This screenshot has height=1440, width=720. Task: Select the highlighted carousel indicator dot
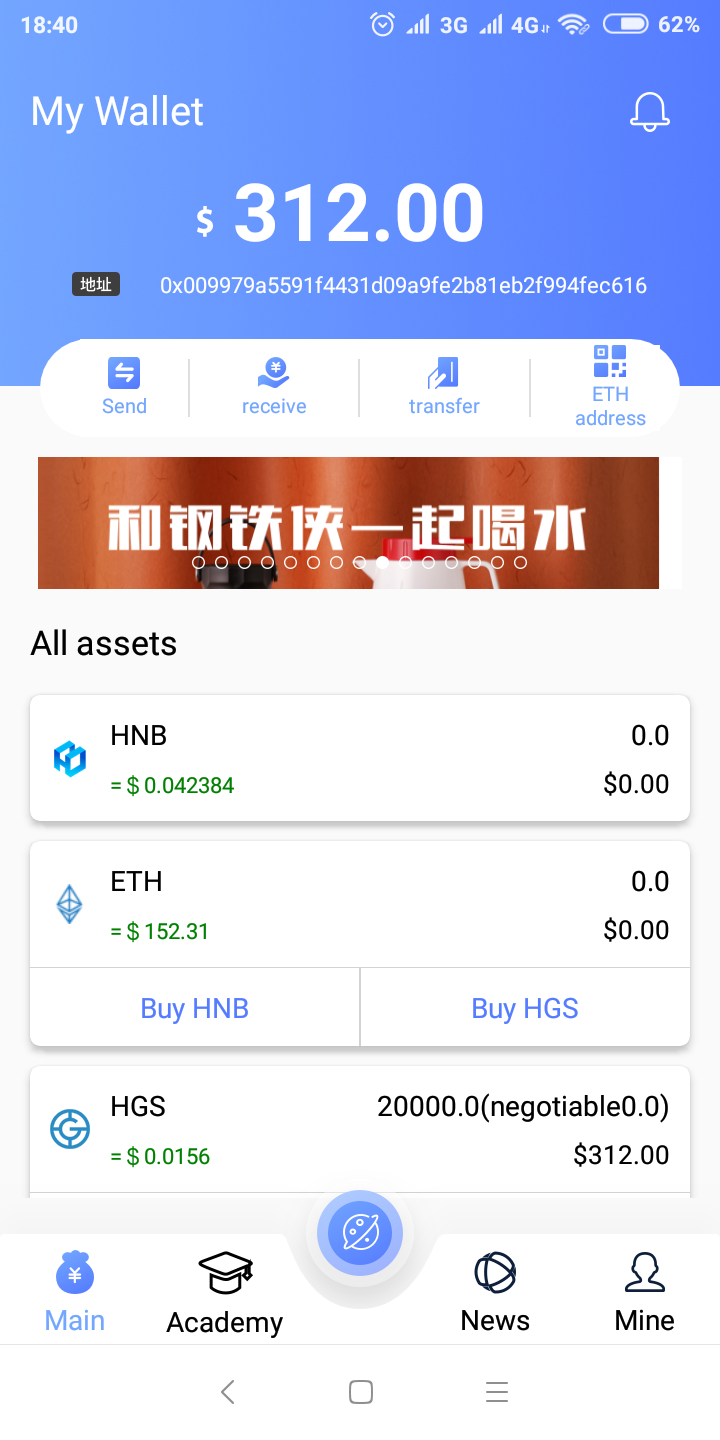pos(383,562)
